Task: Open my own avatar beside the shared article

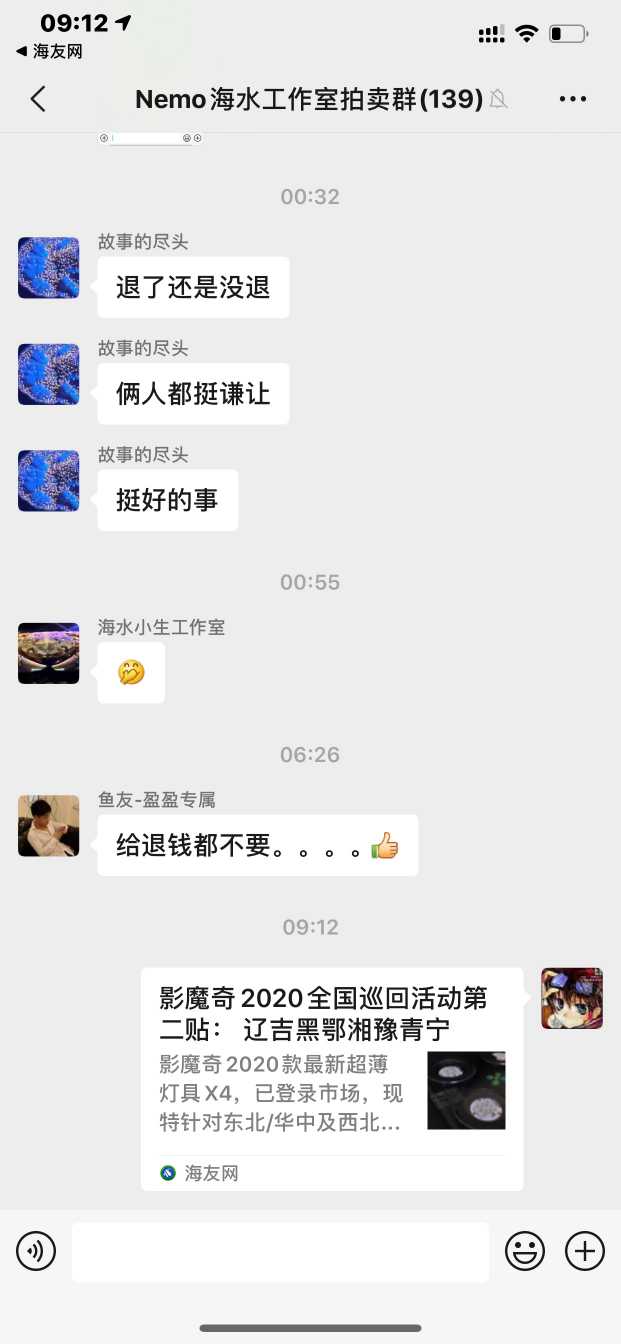Action: pos(572,998)
